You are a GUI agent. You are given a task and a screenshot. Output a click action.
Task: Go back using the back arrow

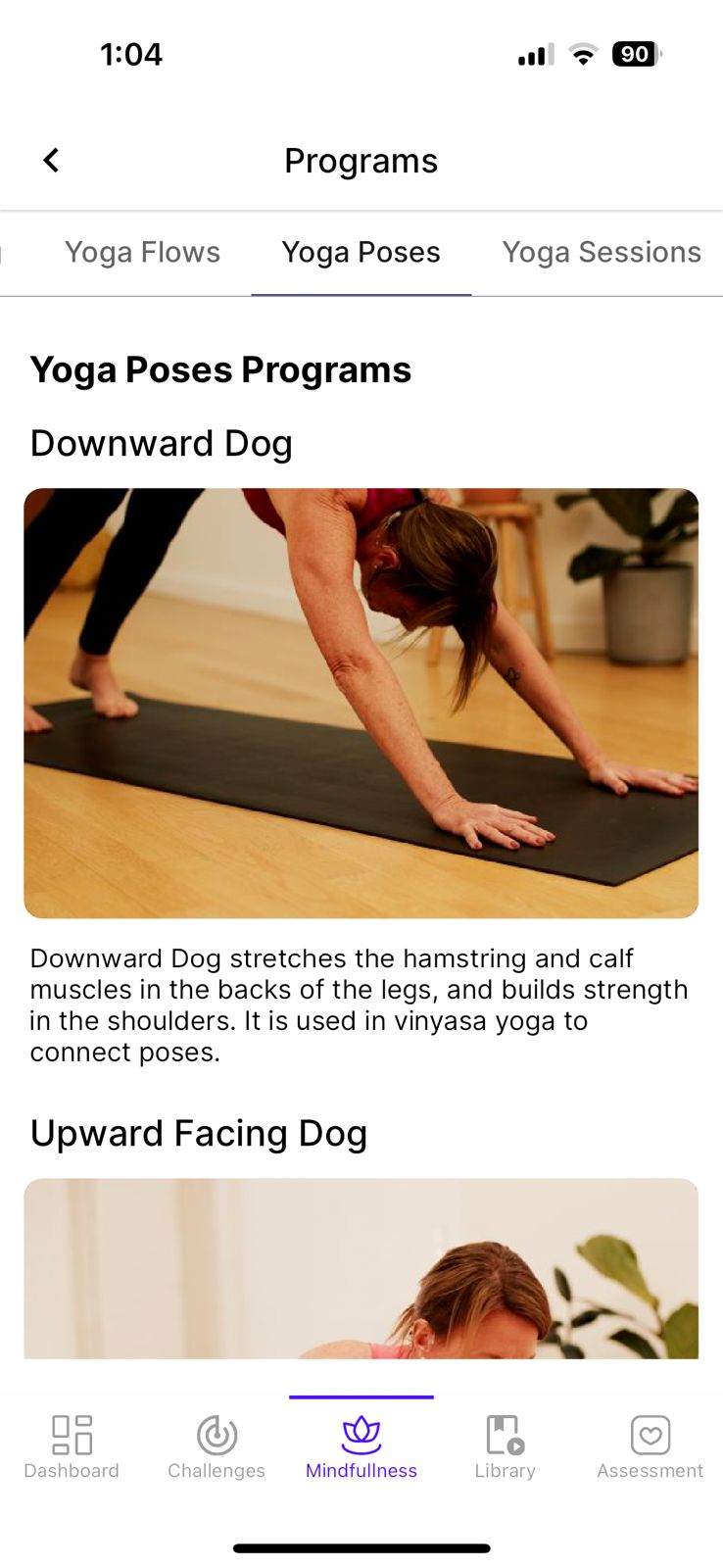coord(52,160)
